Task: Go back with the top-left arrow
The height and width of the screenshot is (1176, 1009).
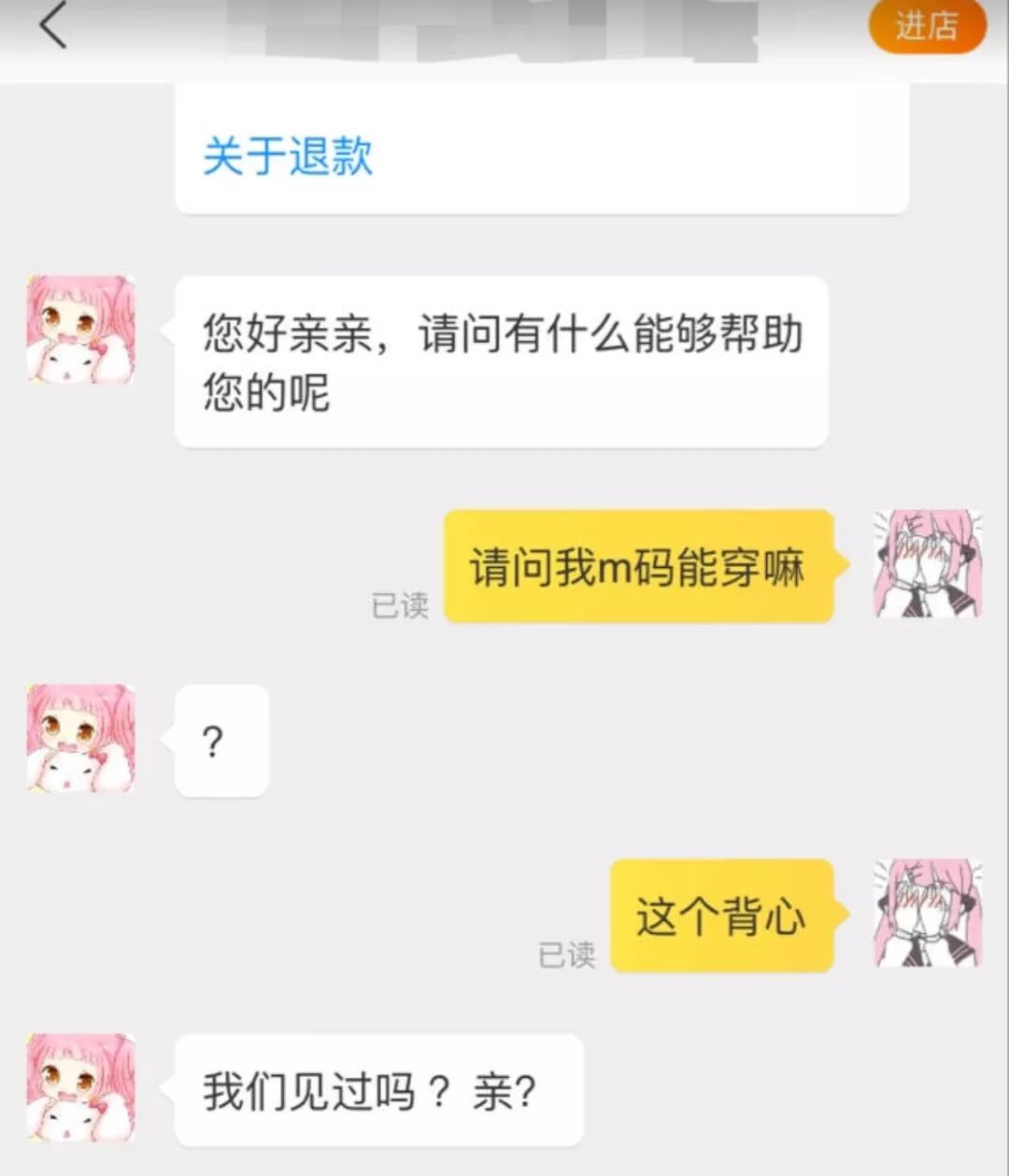Action: [53, 26]
